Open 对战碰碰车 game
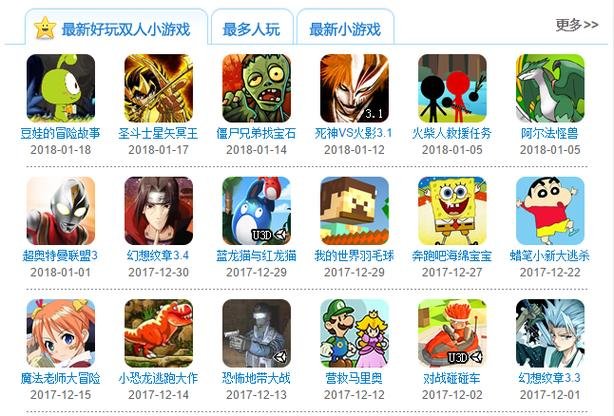 pos(452,333)
